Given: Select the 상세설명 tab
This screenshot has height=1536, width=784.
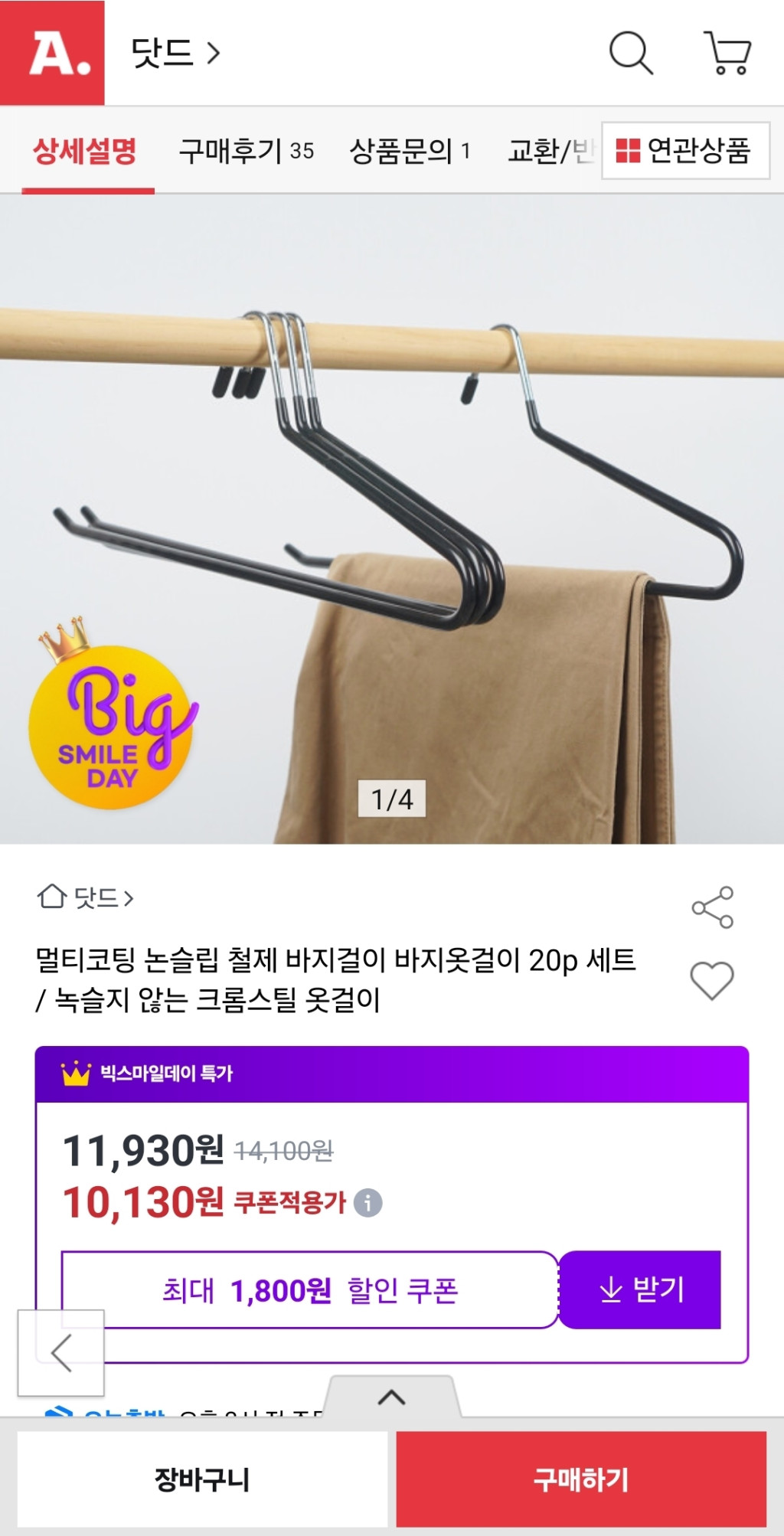Looking at the screenshot, I should pyautogui.click(x=85, y=150).
